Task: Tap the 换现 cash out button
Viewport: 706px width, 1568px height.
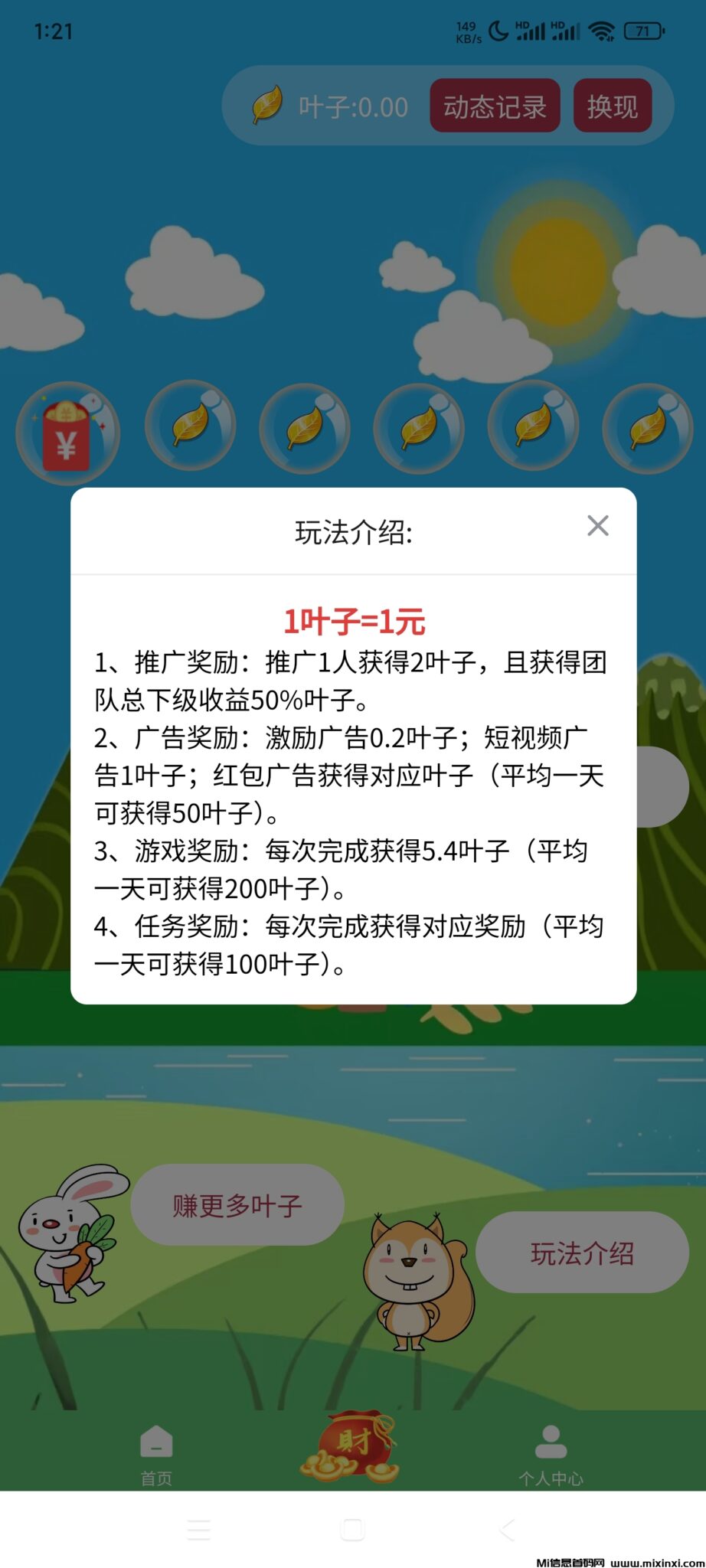Action: [x=612, y=106]
